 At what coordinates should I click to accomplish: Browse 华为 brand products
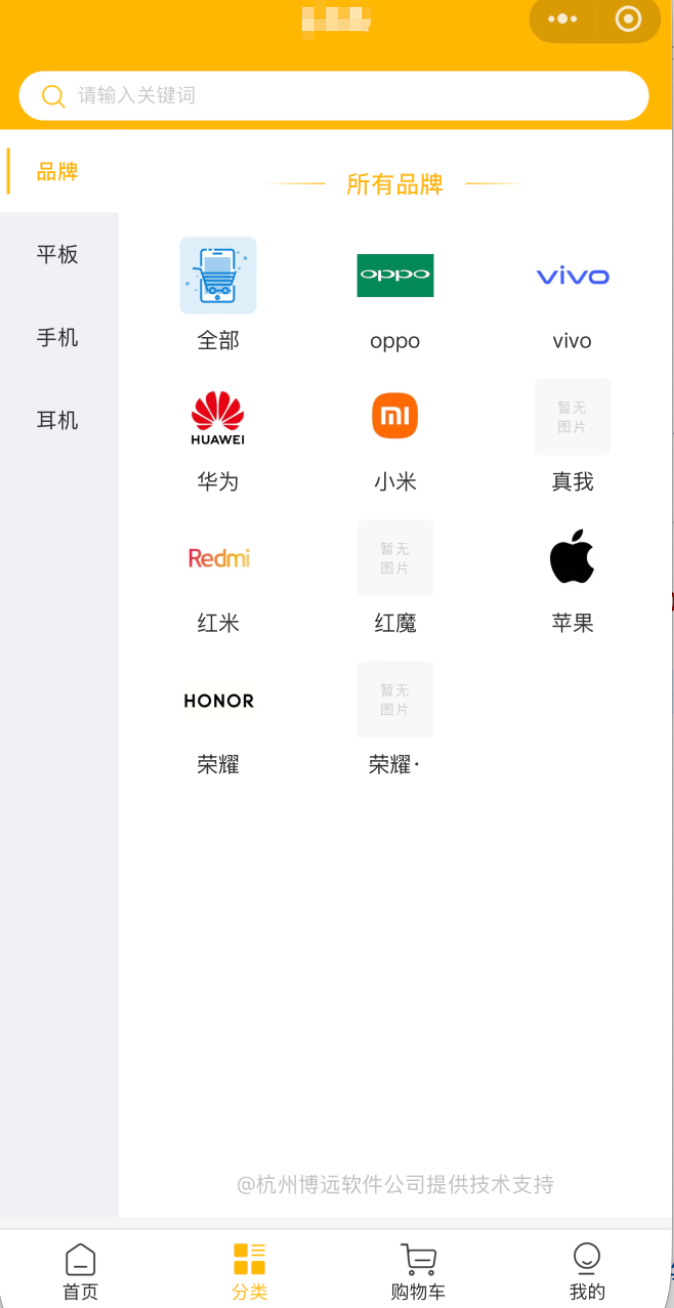(x=218, y=436)
